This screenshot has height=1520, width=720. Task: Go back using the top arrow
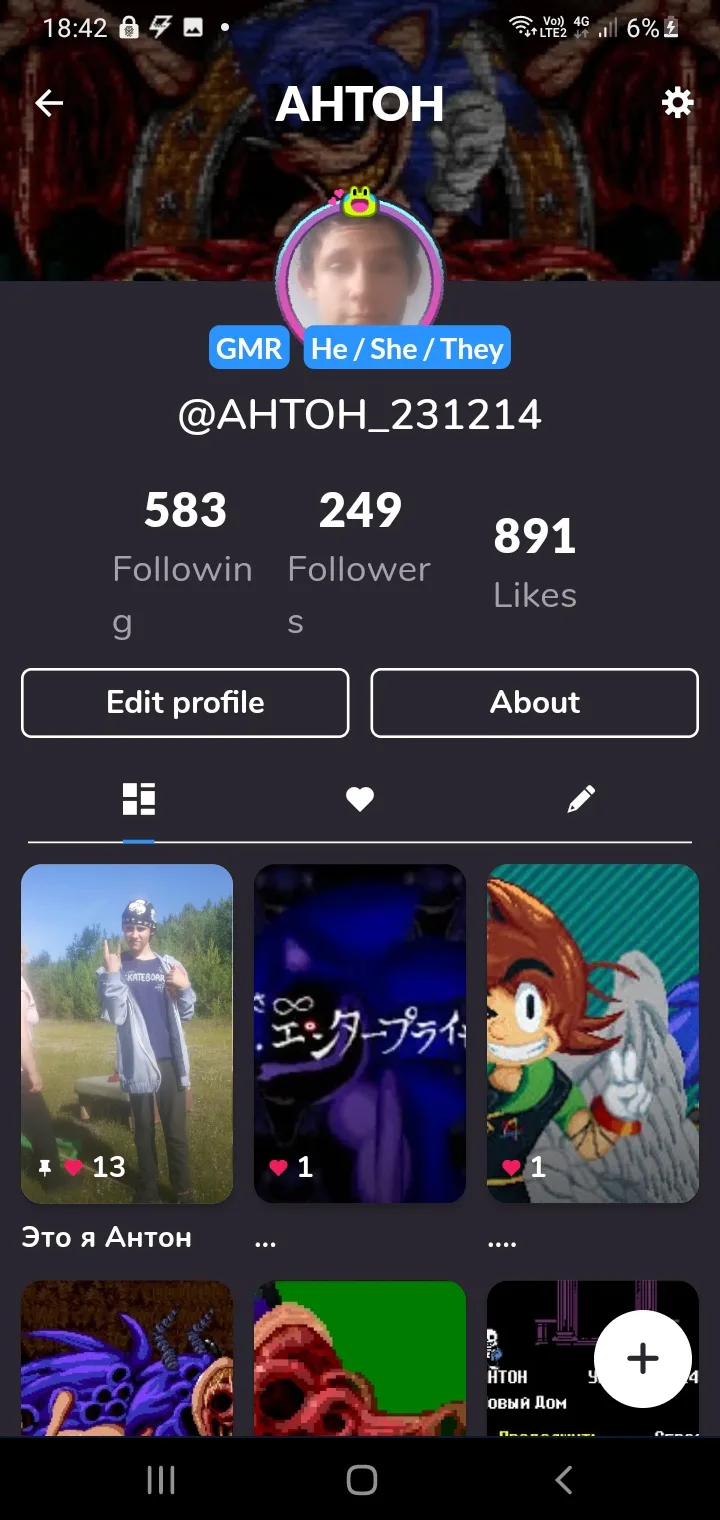pyautogui.click(x=49, y=103)
